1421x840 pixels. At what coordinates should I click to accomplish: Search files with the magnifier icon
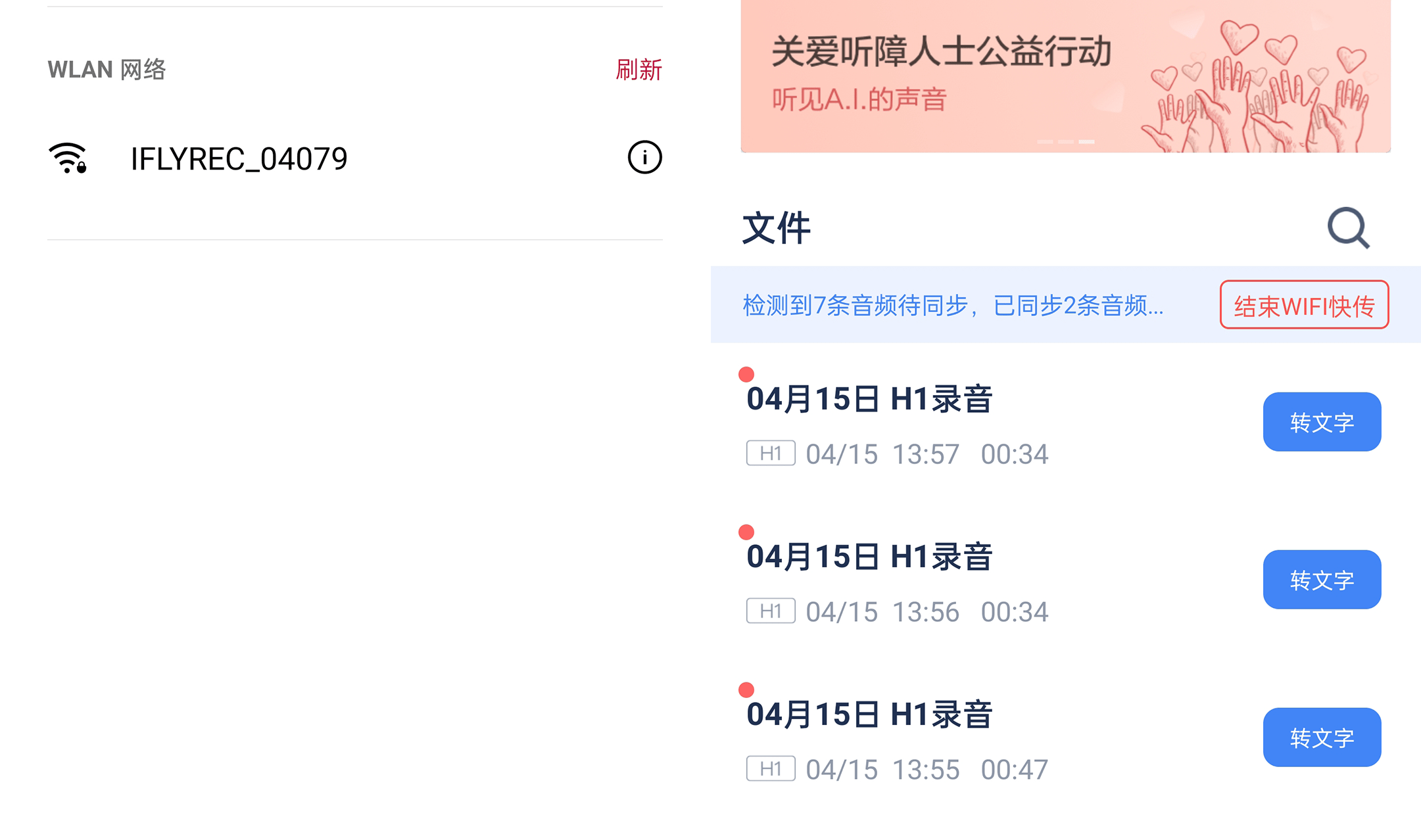1348,228
